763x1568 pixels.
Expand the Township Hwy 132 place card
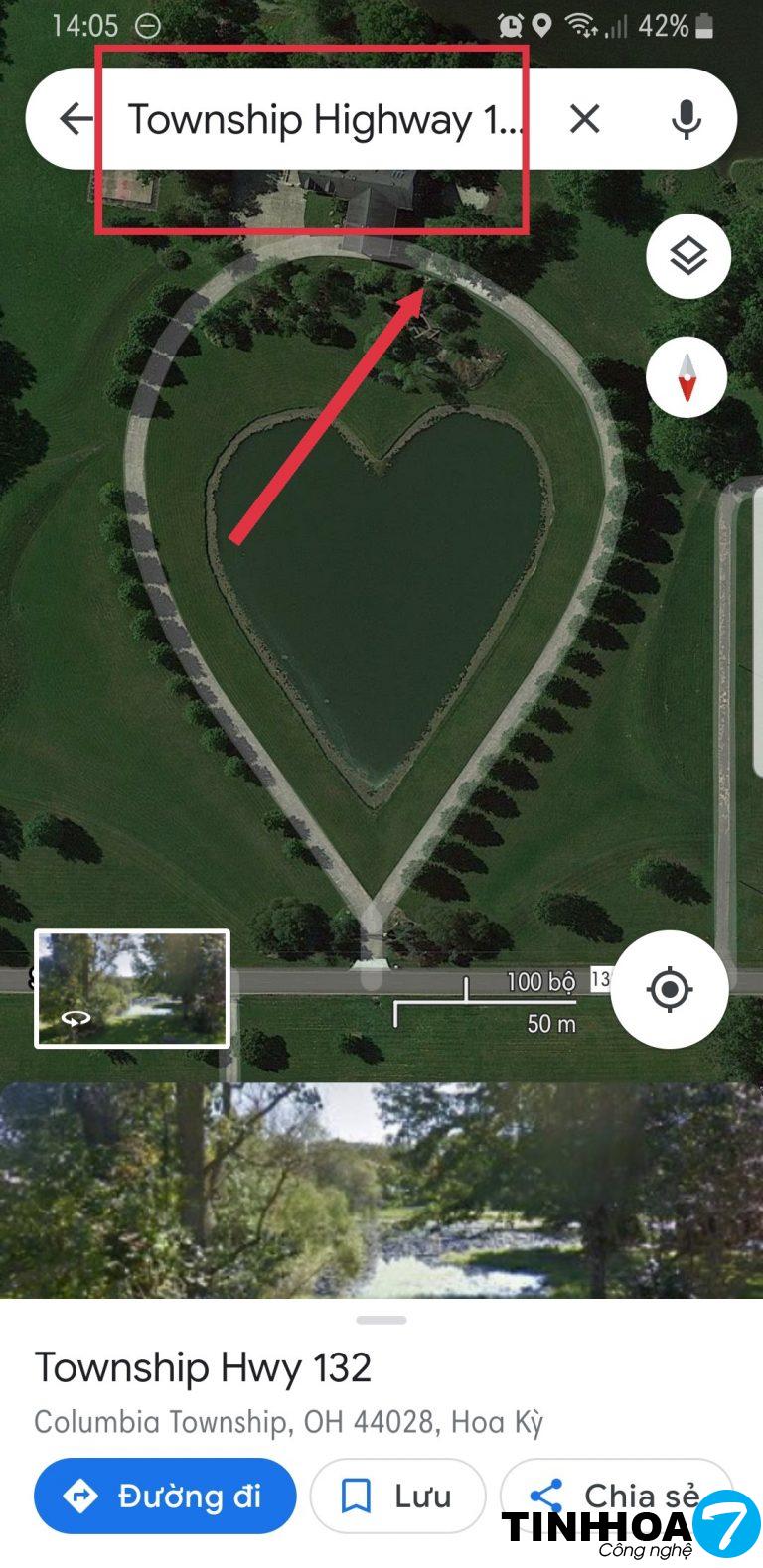(x=381, y=1321)
